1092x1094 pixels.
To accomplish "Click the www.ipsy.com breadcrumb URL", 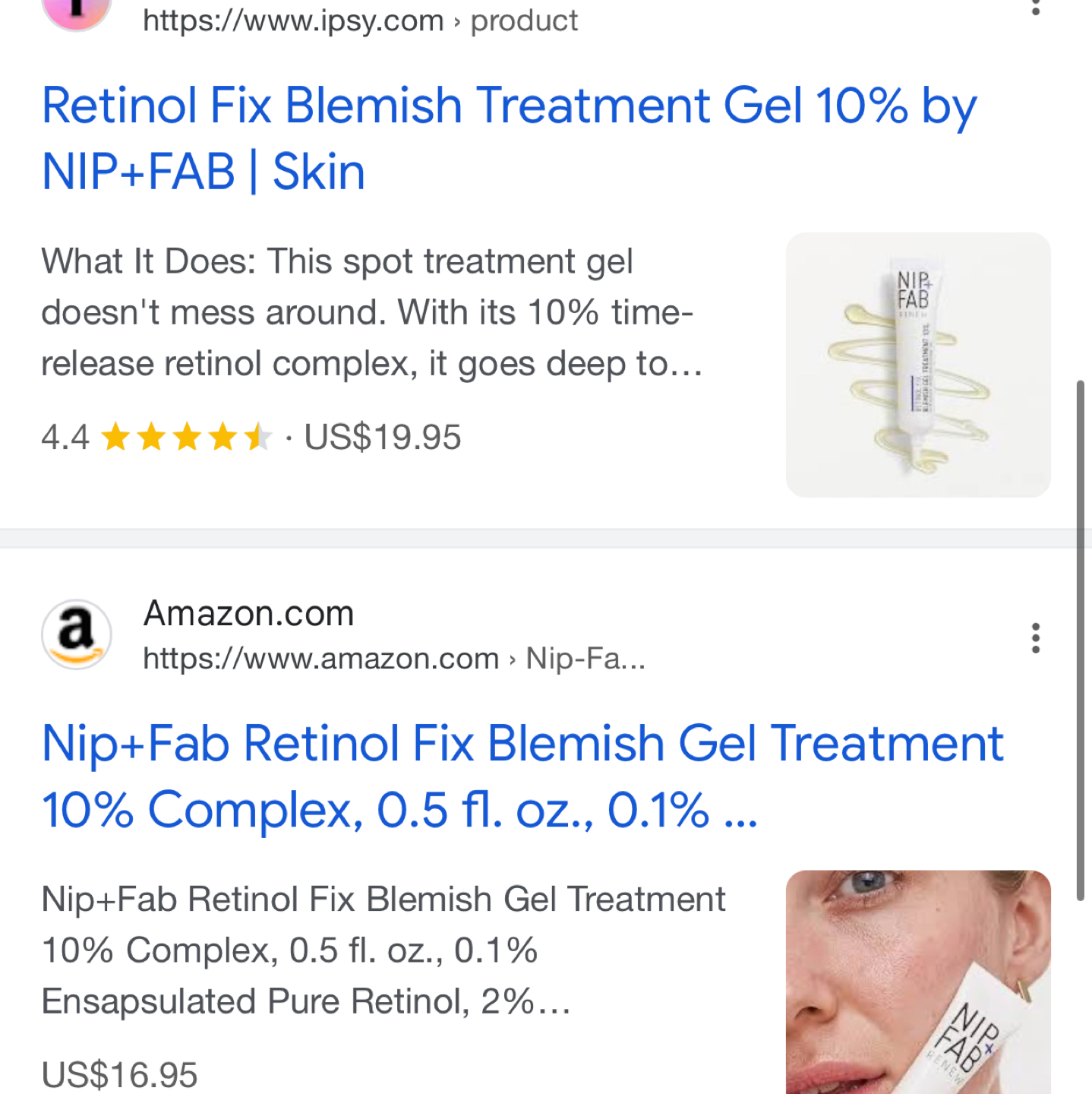I will 292,20.
